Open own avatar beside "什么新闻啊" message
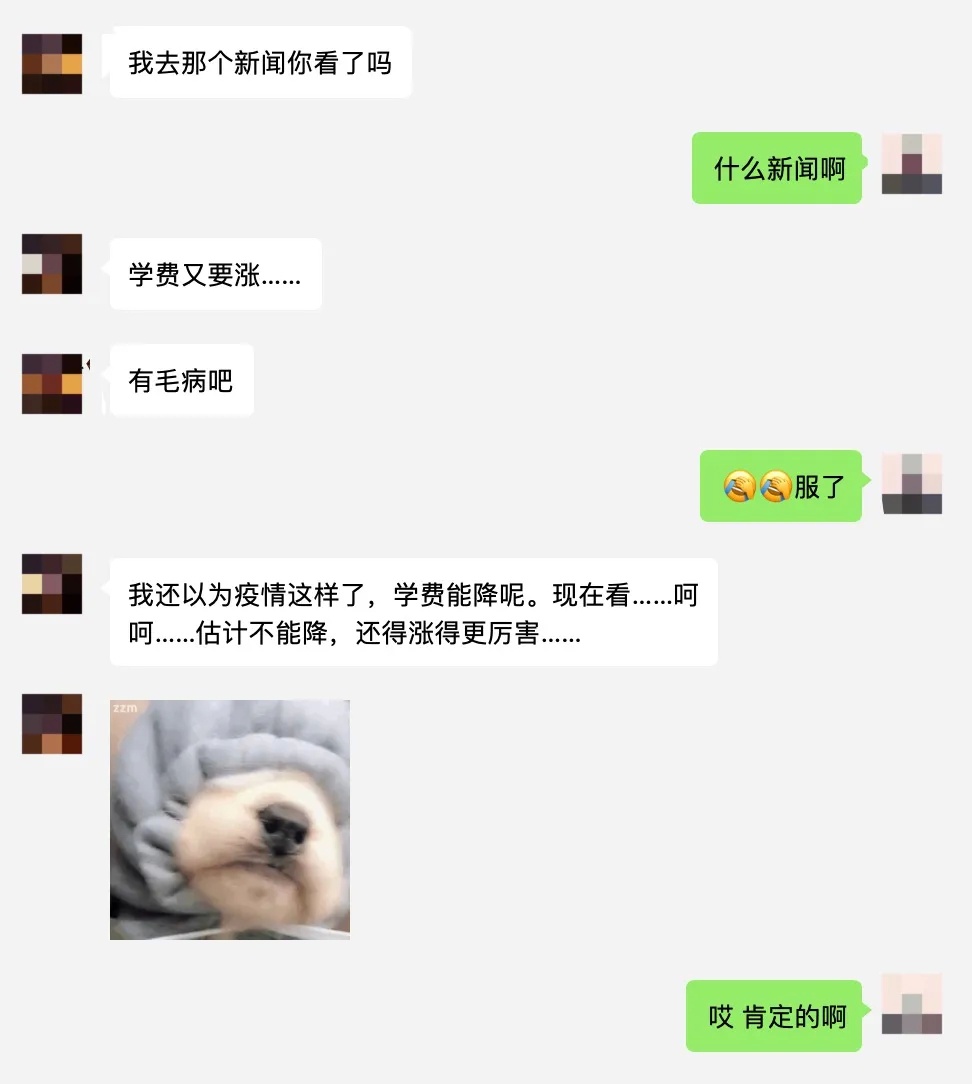The height and width of the screenshot is (1084, 972). coord(911,164)
